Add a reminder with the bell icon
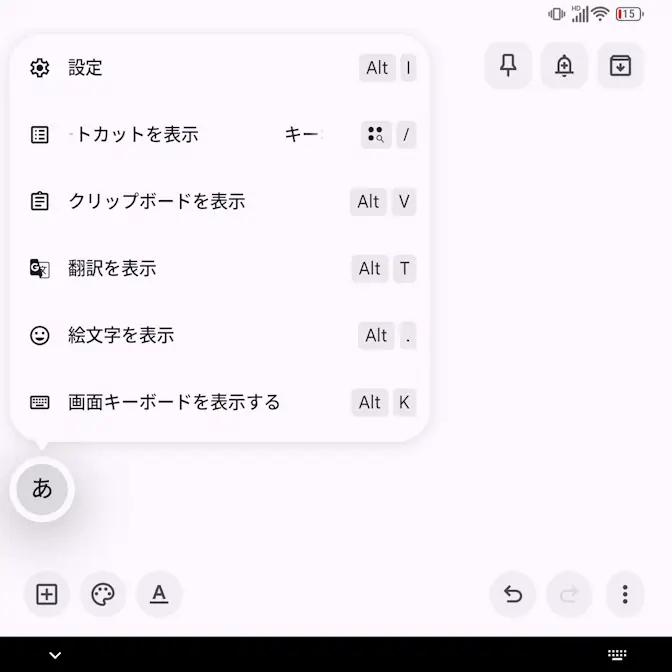The image size is (672, 672). coord(564,66)
